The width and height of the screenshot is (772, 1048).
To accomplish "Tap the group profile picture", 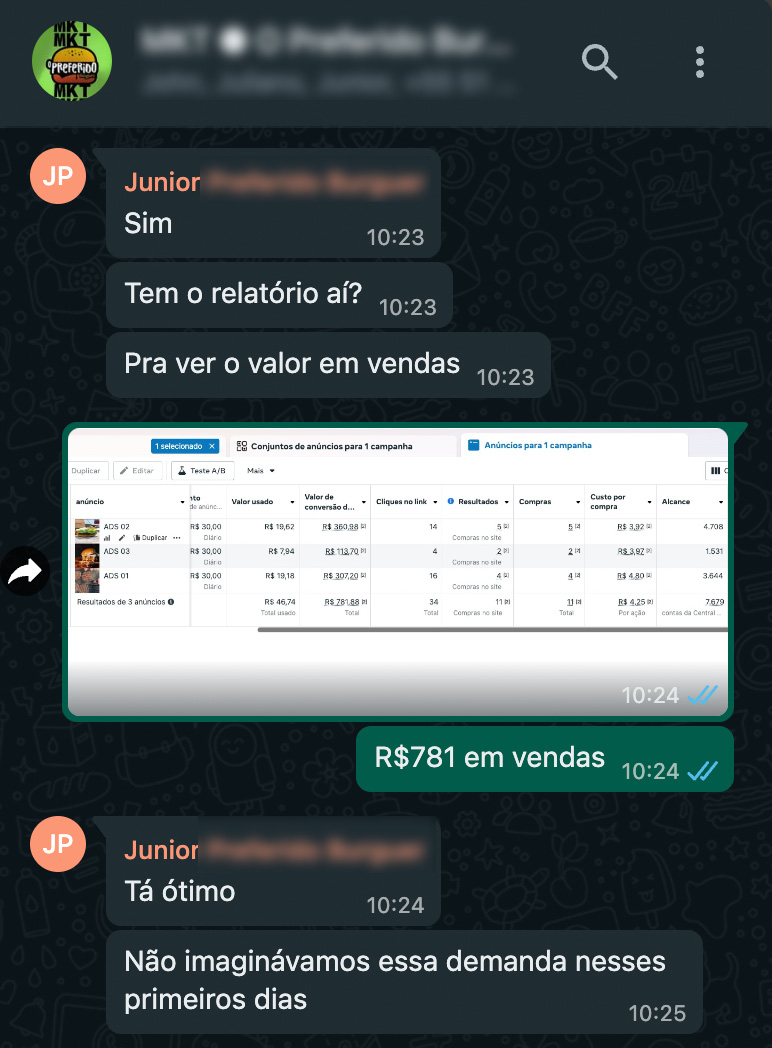I will coord(72,62).
